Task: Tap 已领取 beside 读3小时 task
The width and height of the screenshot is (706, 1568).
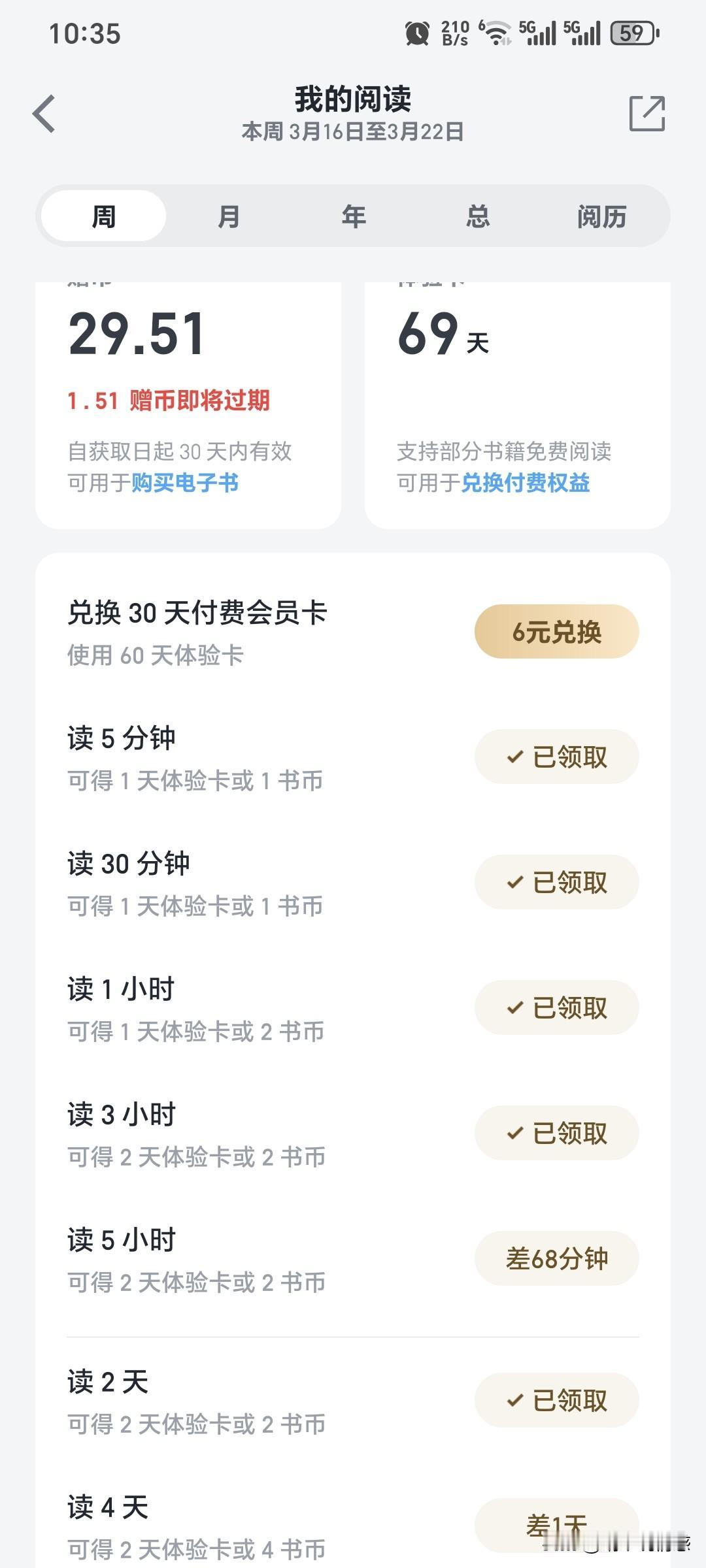Action: (556, 1134)
